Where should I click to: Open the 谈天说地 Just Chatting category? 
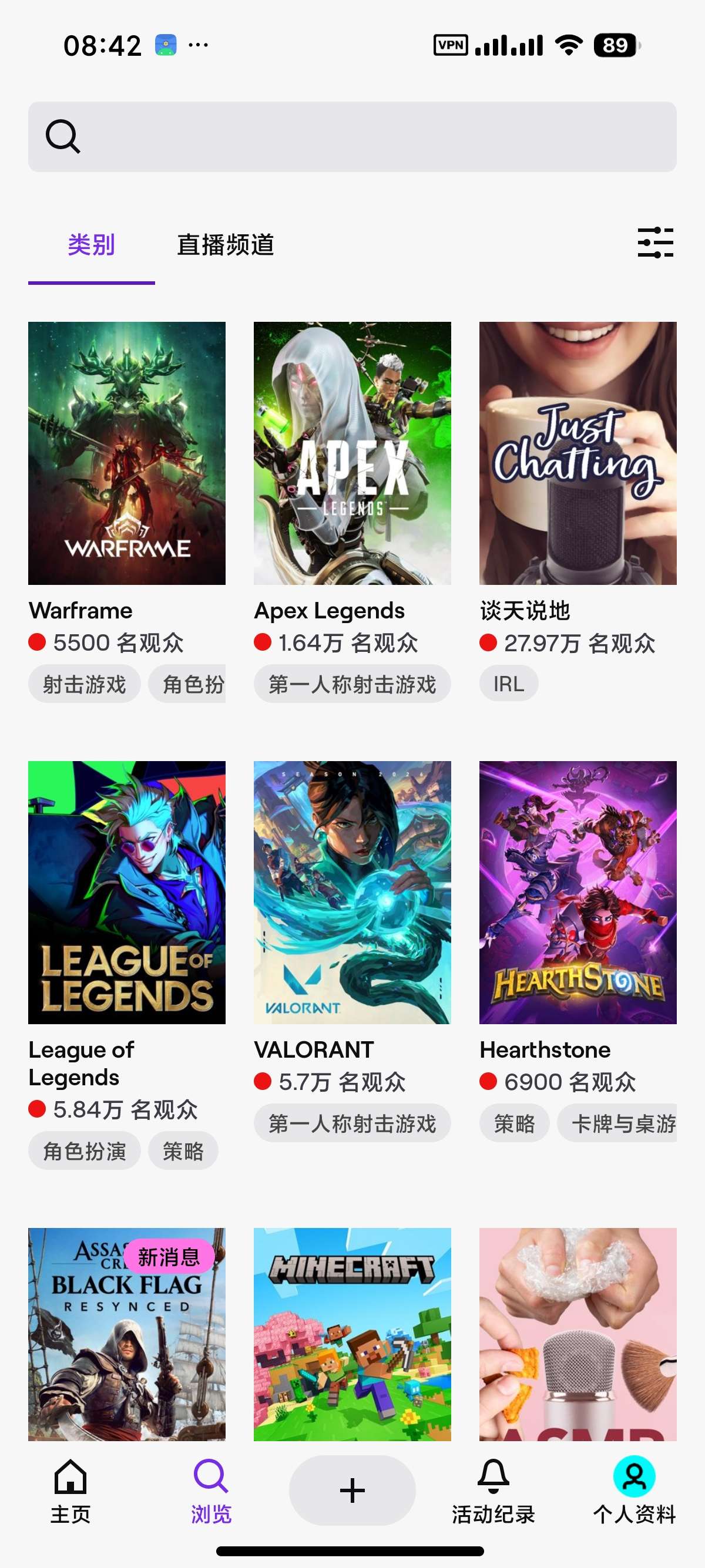click(577, 453)
